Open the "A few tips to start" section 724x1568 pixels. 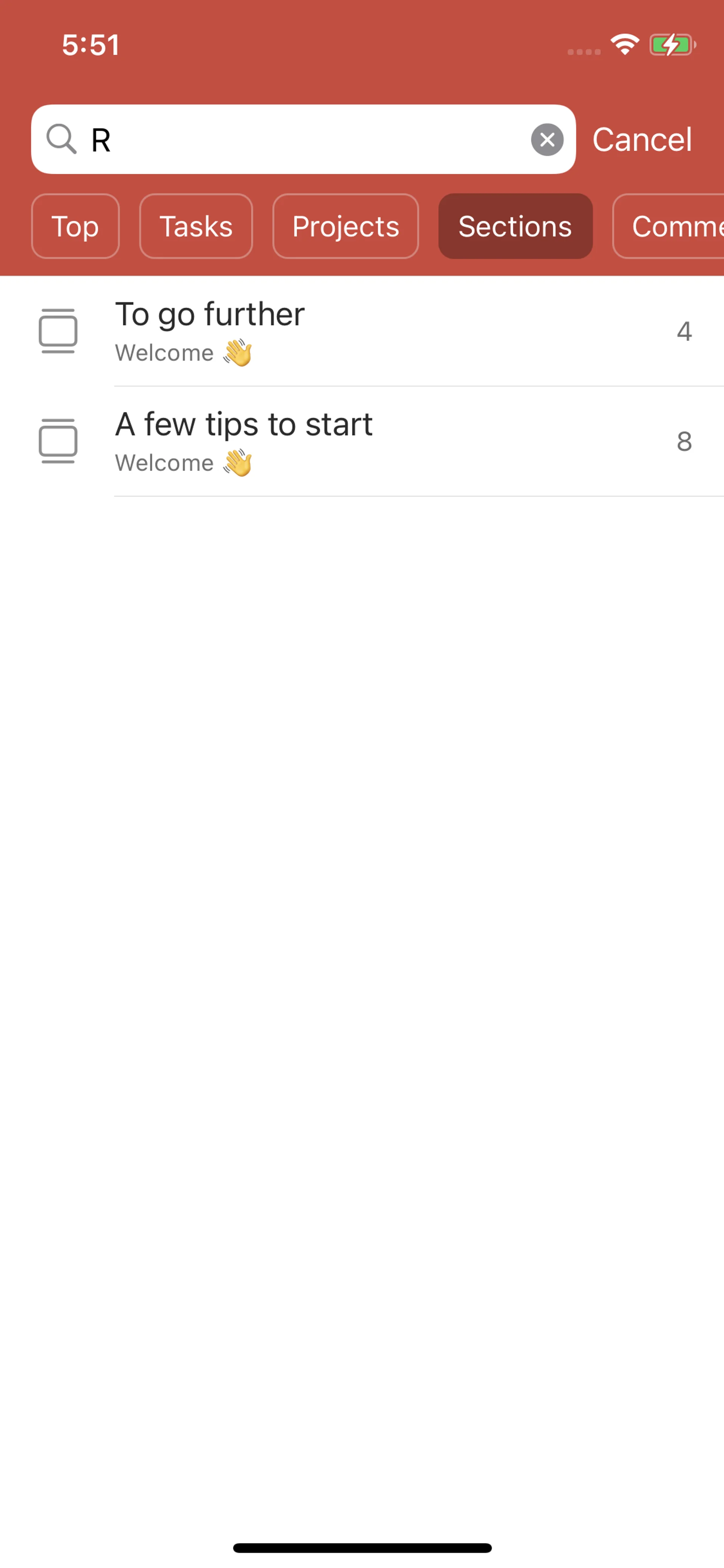(365, 441)
